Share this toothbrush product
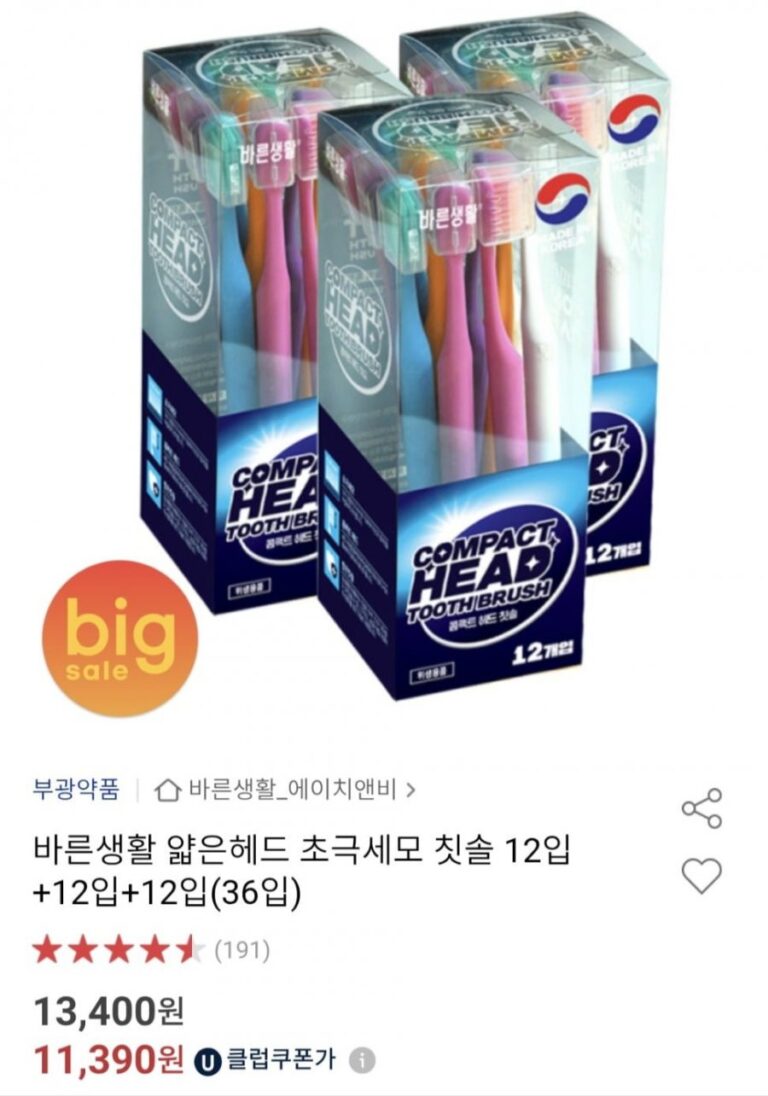Screen dimensions: 768x1096 (701, 808)
